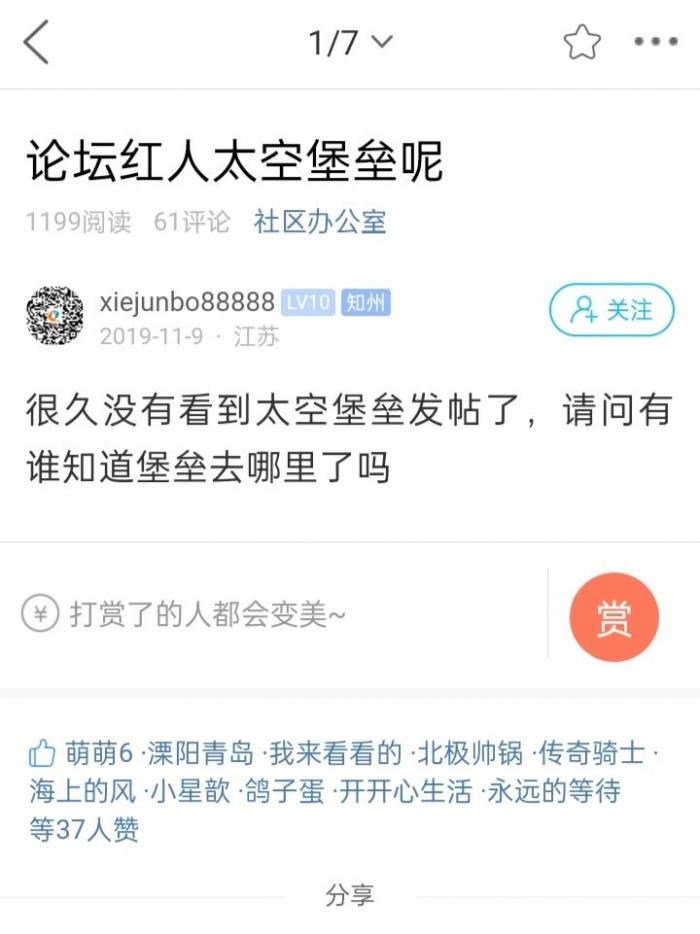Open the three-dot overflow menu
Viewport: 700px width, 934px height.
[x=656, y=43]
